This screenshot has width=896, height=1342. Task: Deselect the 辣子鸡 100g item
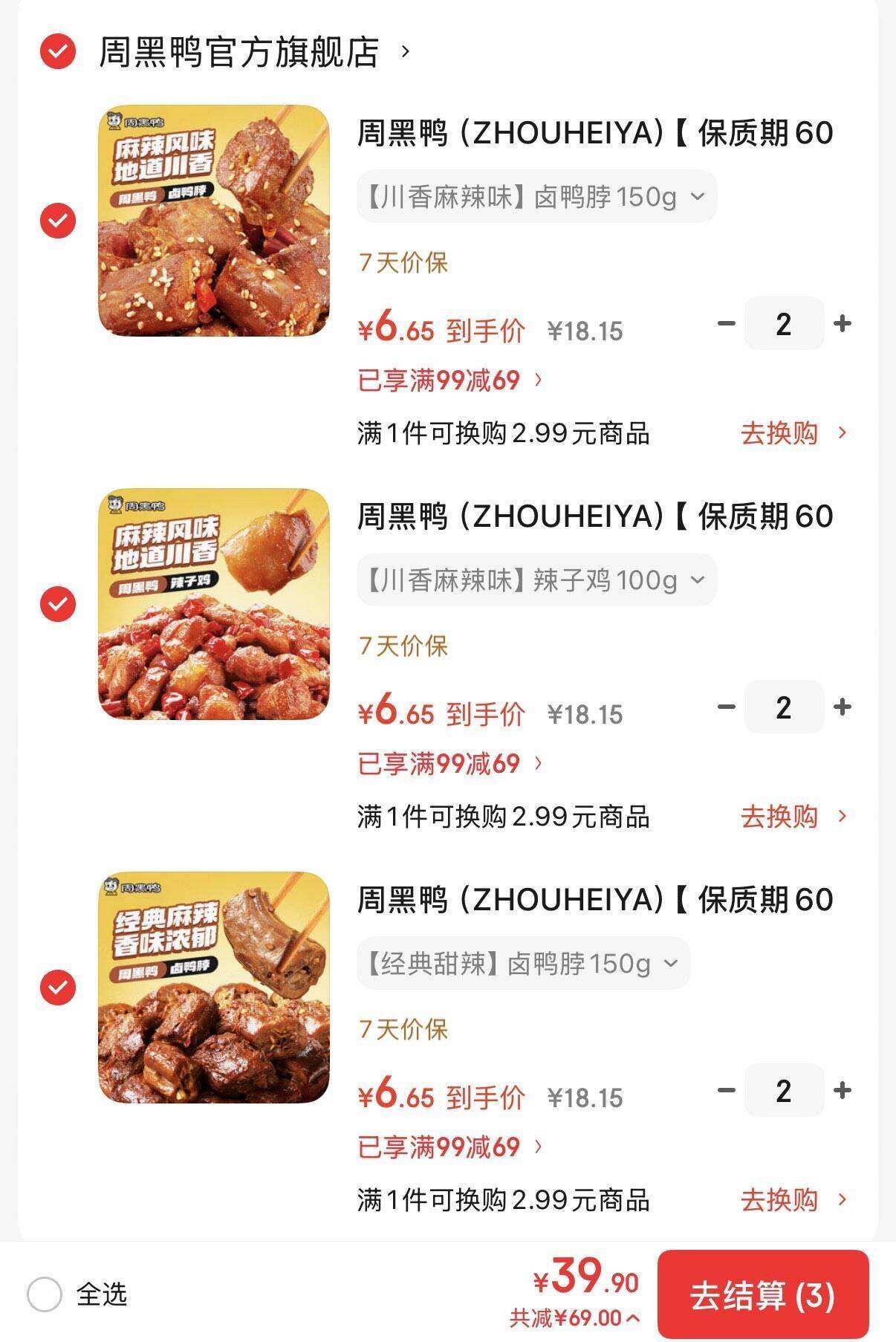point(58,603)
